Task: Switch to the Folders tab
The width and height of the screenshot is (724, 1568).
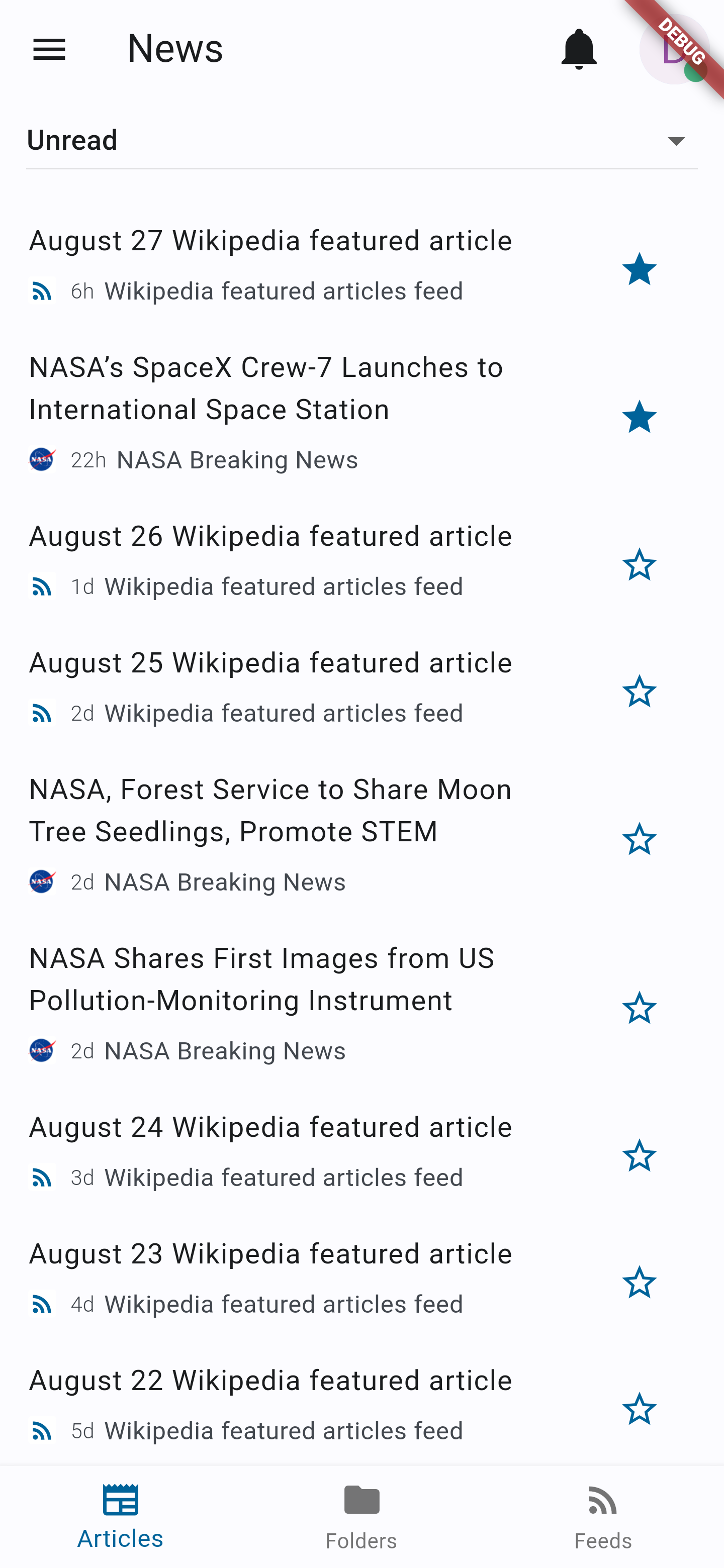Action: pyautogui.click(x=361, y=1517)
